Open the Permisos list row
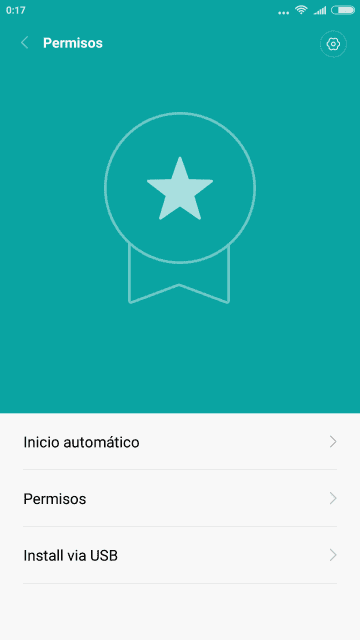The width and height of the screenshot is (360, 640). (x=180, y=498)
